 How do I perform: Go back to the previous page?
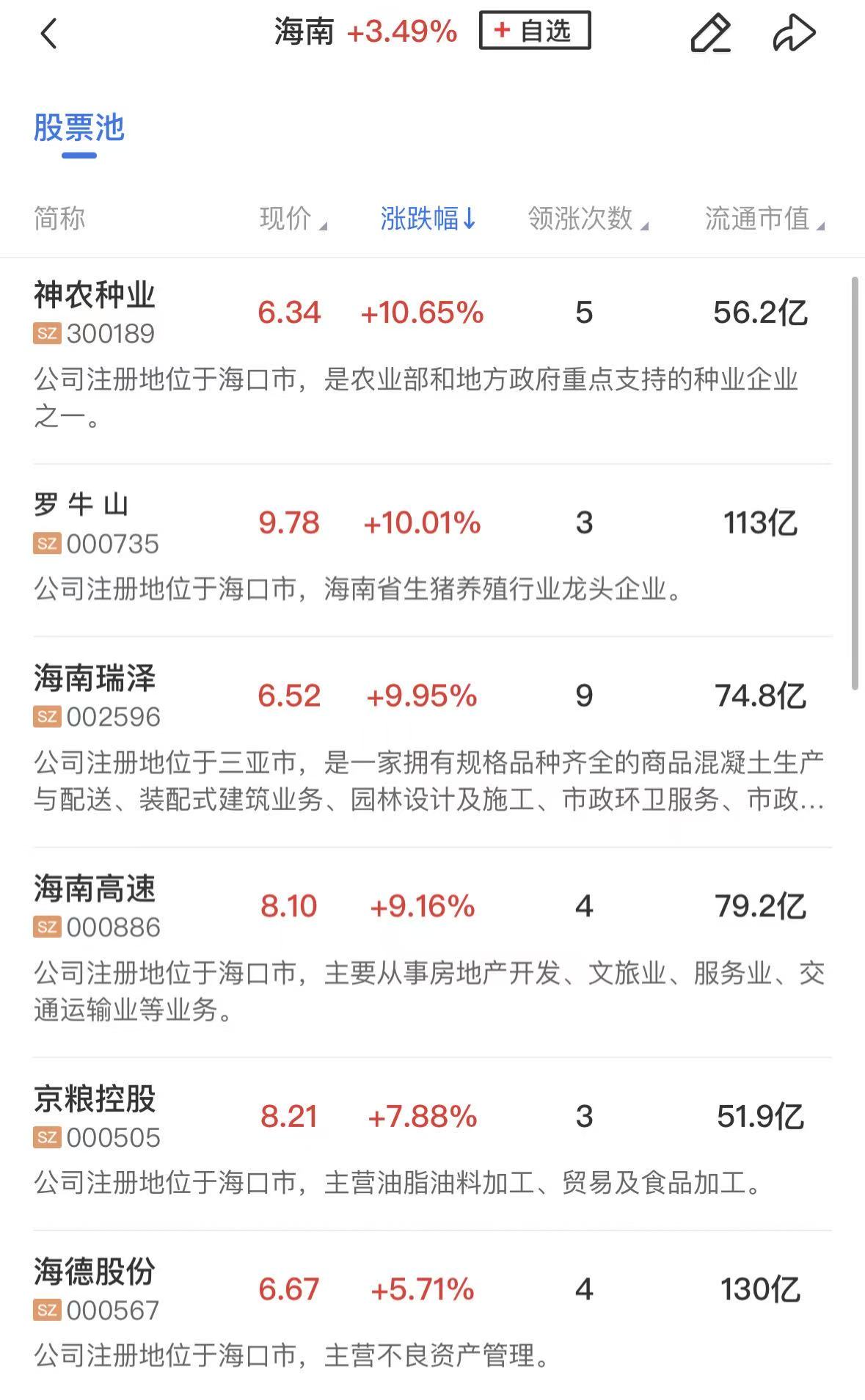pyautogui.click(x=48, y=34)
